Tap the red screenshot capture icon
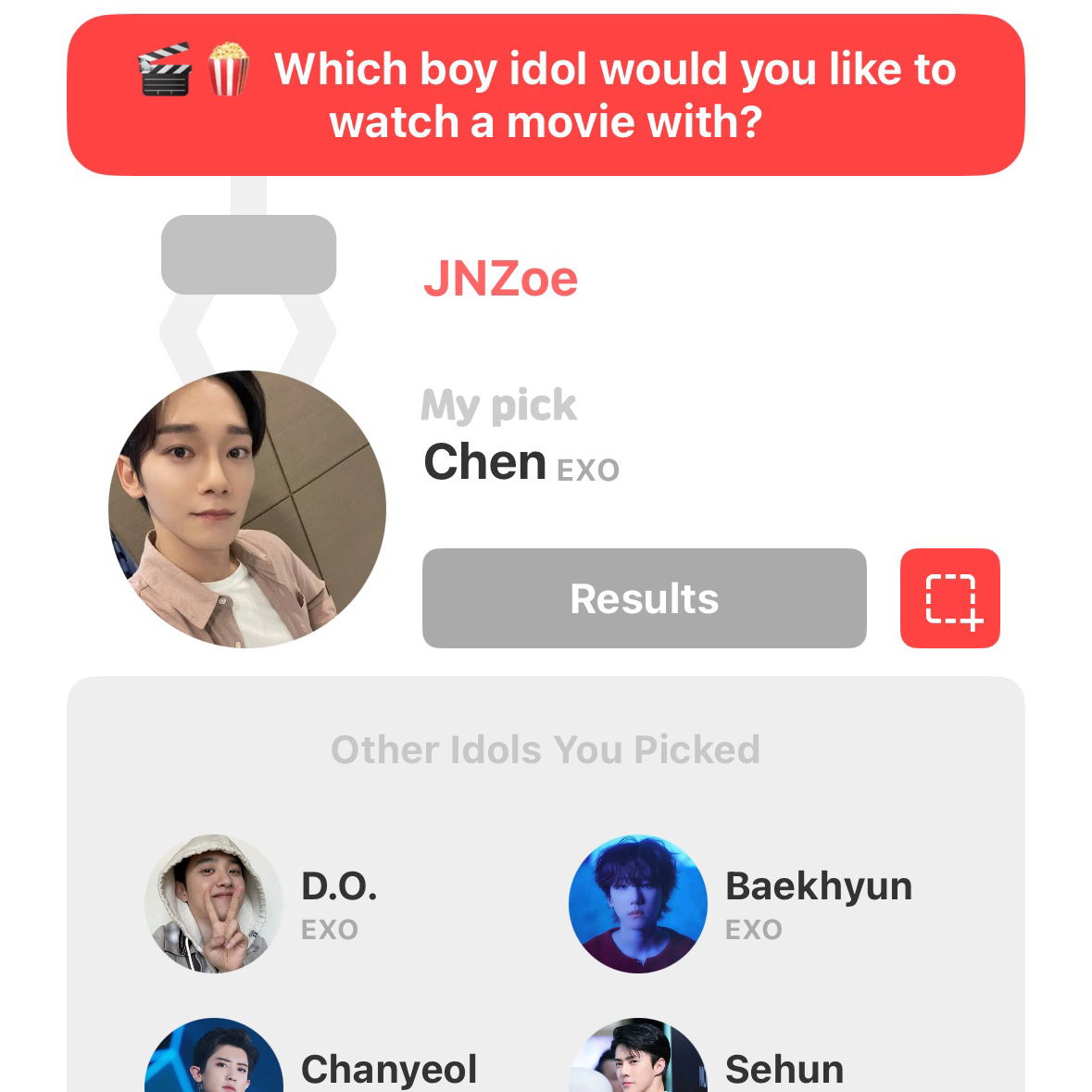 coord(949,598)
